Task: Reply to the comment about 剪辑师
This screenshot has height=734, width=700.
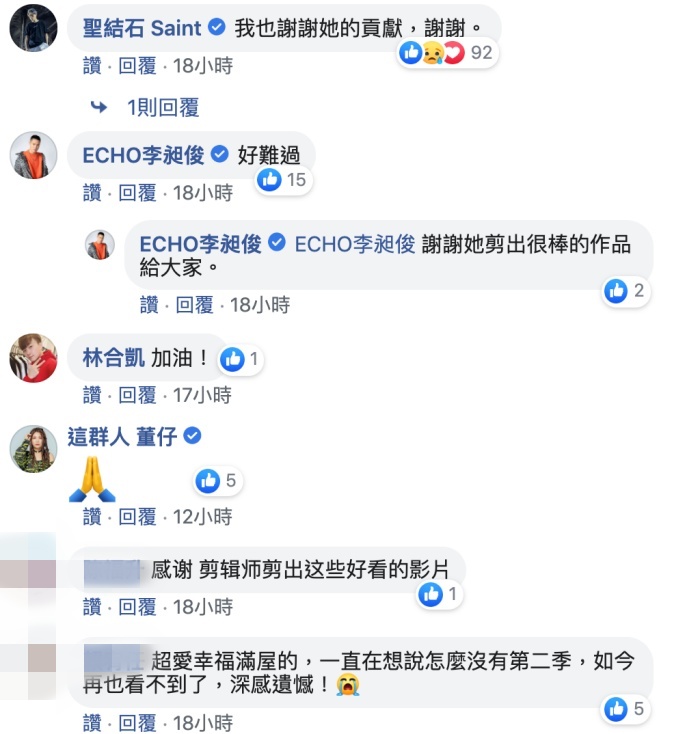Action: pyautogui.click(x=137, y=607)
